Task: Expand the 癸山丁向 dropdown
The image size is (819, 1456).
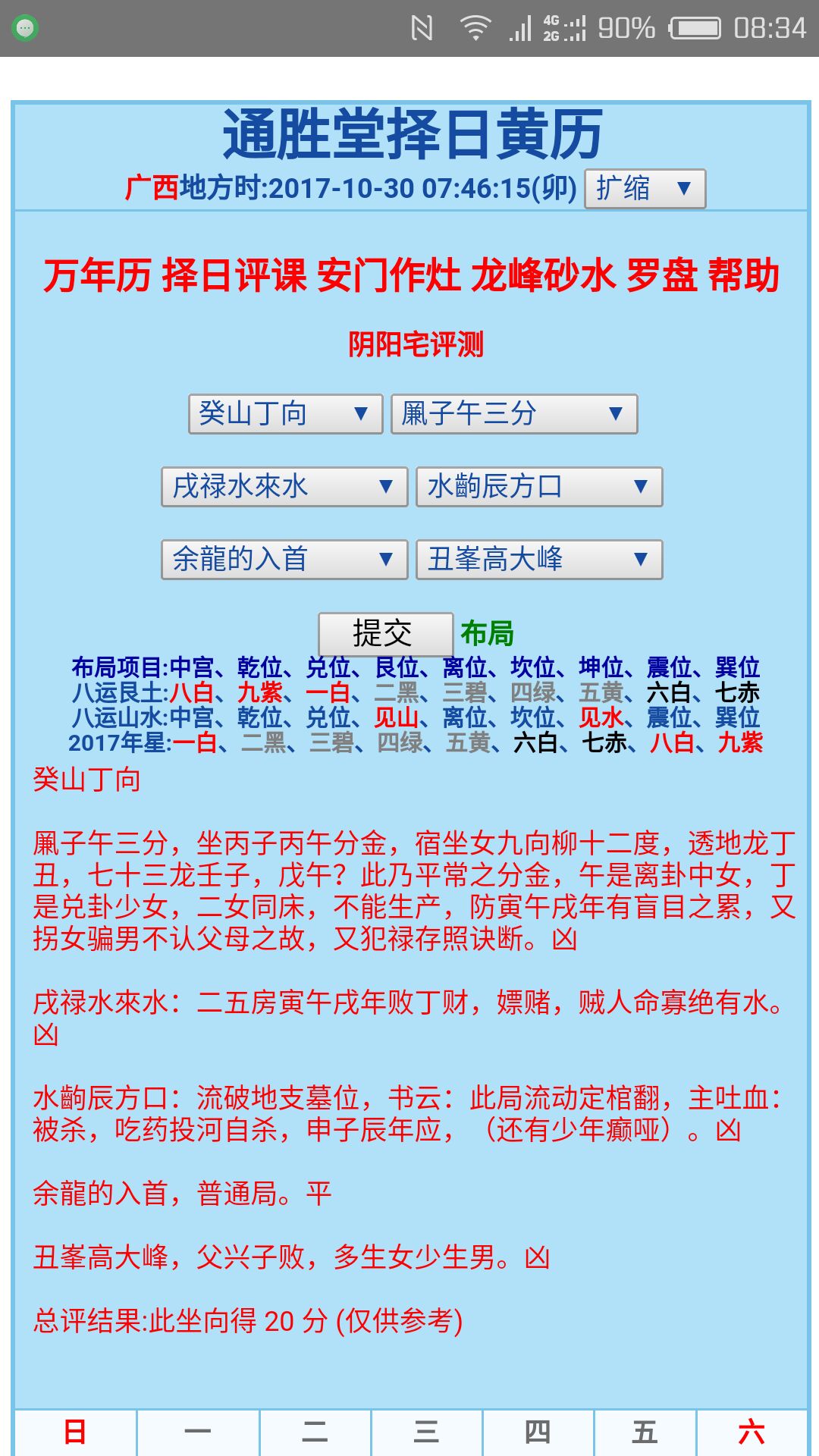Action: [285, 414]
